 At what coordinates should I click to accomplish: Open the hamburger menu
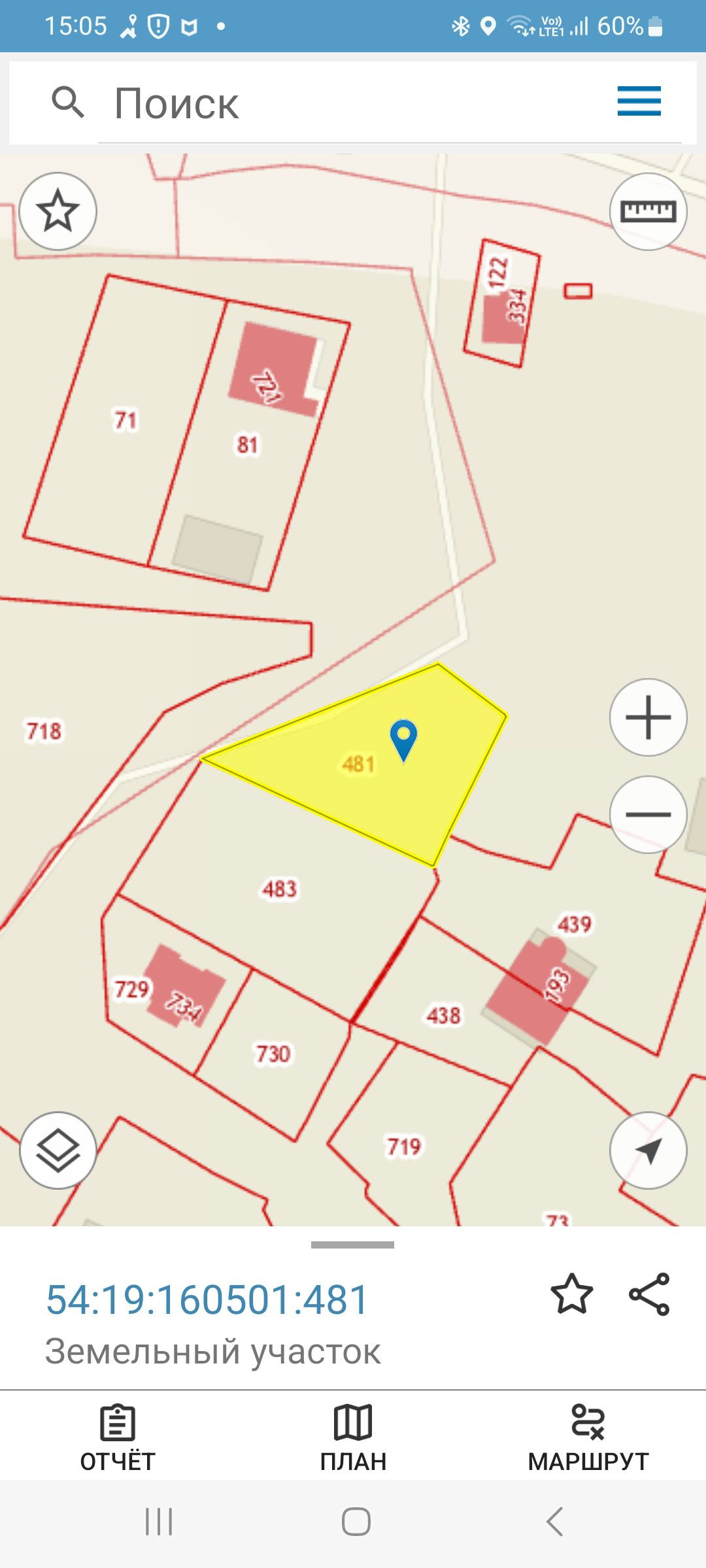click(x=639, y=101)
